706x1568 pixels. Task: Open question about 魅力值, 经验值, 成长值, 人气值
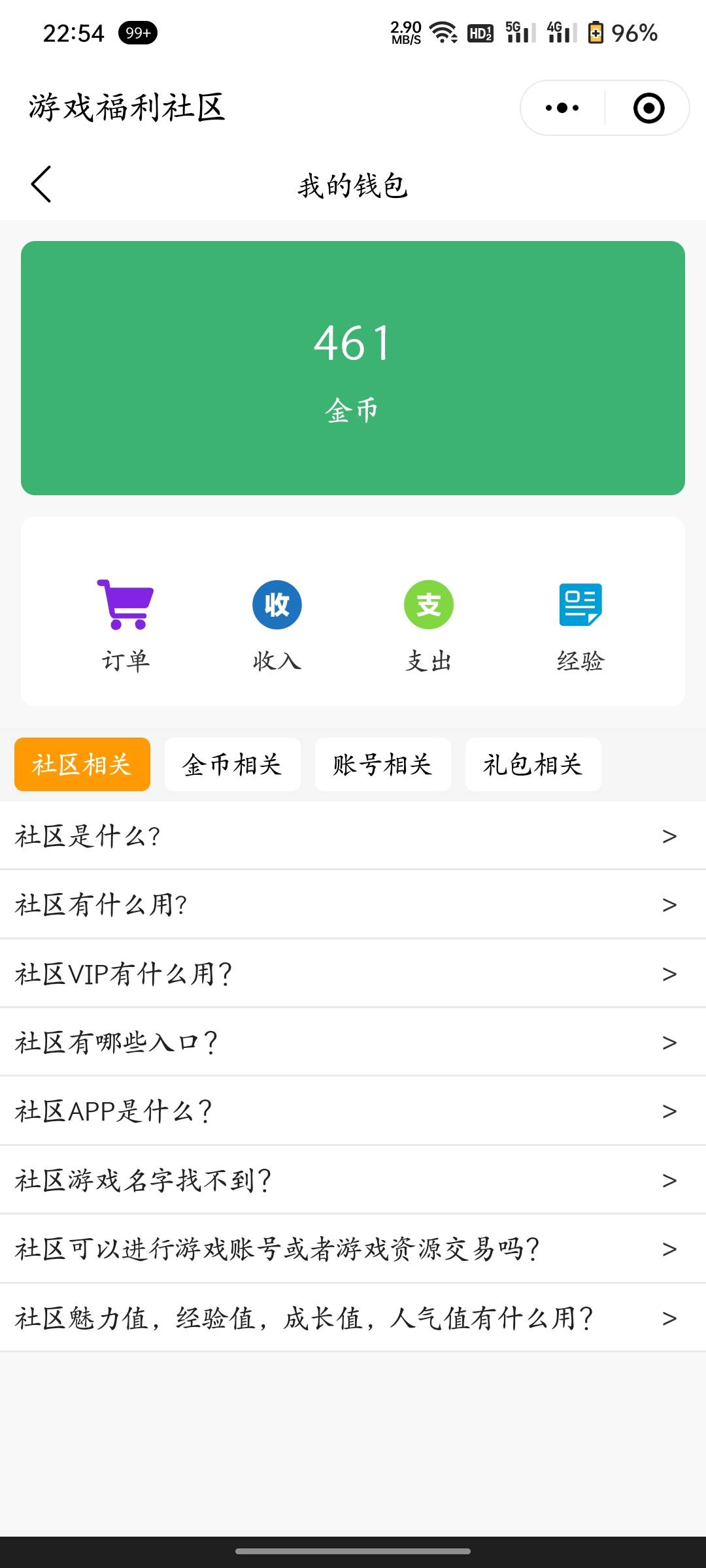353,1318
